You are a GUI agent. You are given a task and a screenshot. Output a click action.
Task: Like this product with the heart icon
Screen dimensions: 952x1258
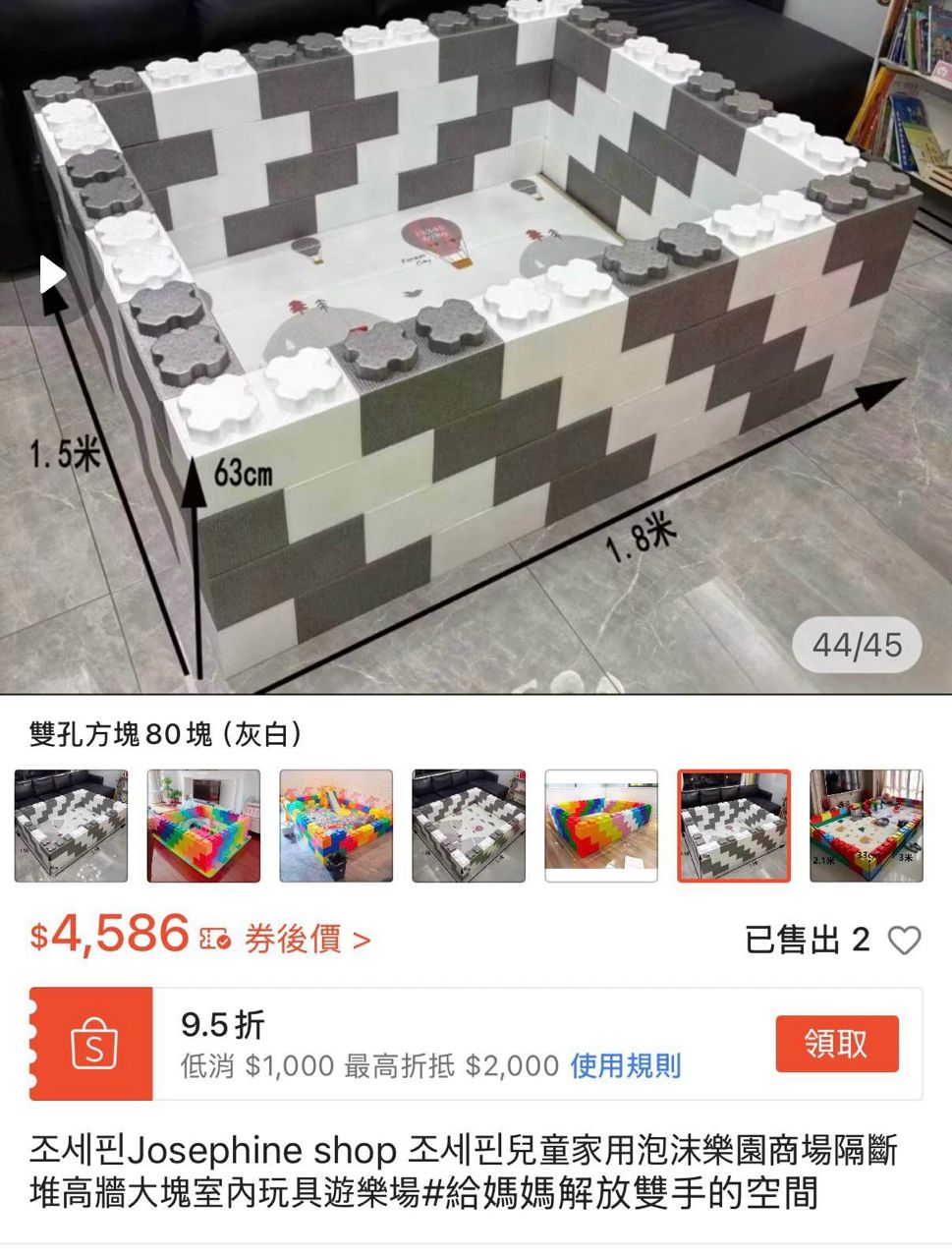pyautogui.click(x=905, y=941)
